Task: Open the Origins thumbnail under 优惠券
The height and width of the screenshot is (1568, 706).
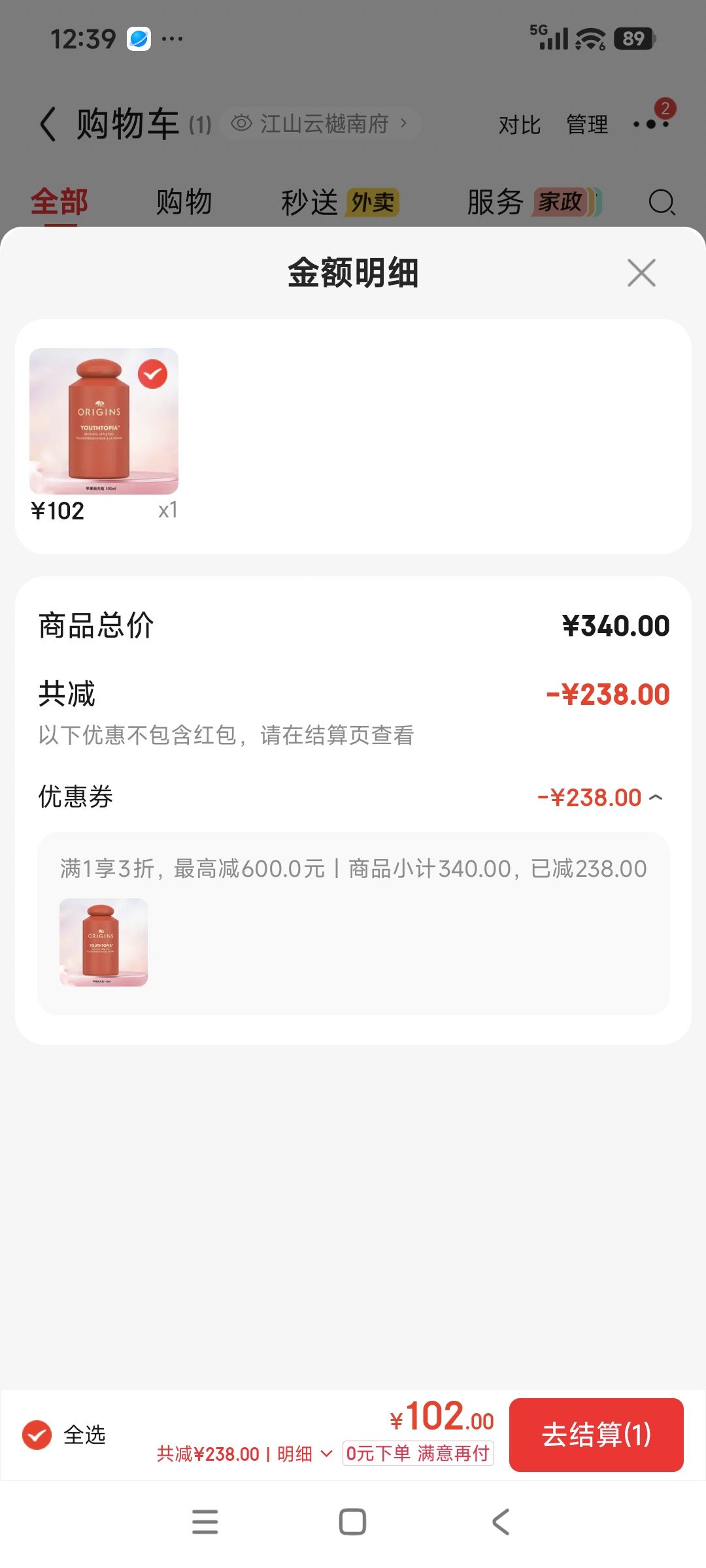Action: 103,942
